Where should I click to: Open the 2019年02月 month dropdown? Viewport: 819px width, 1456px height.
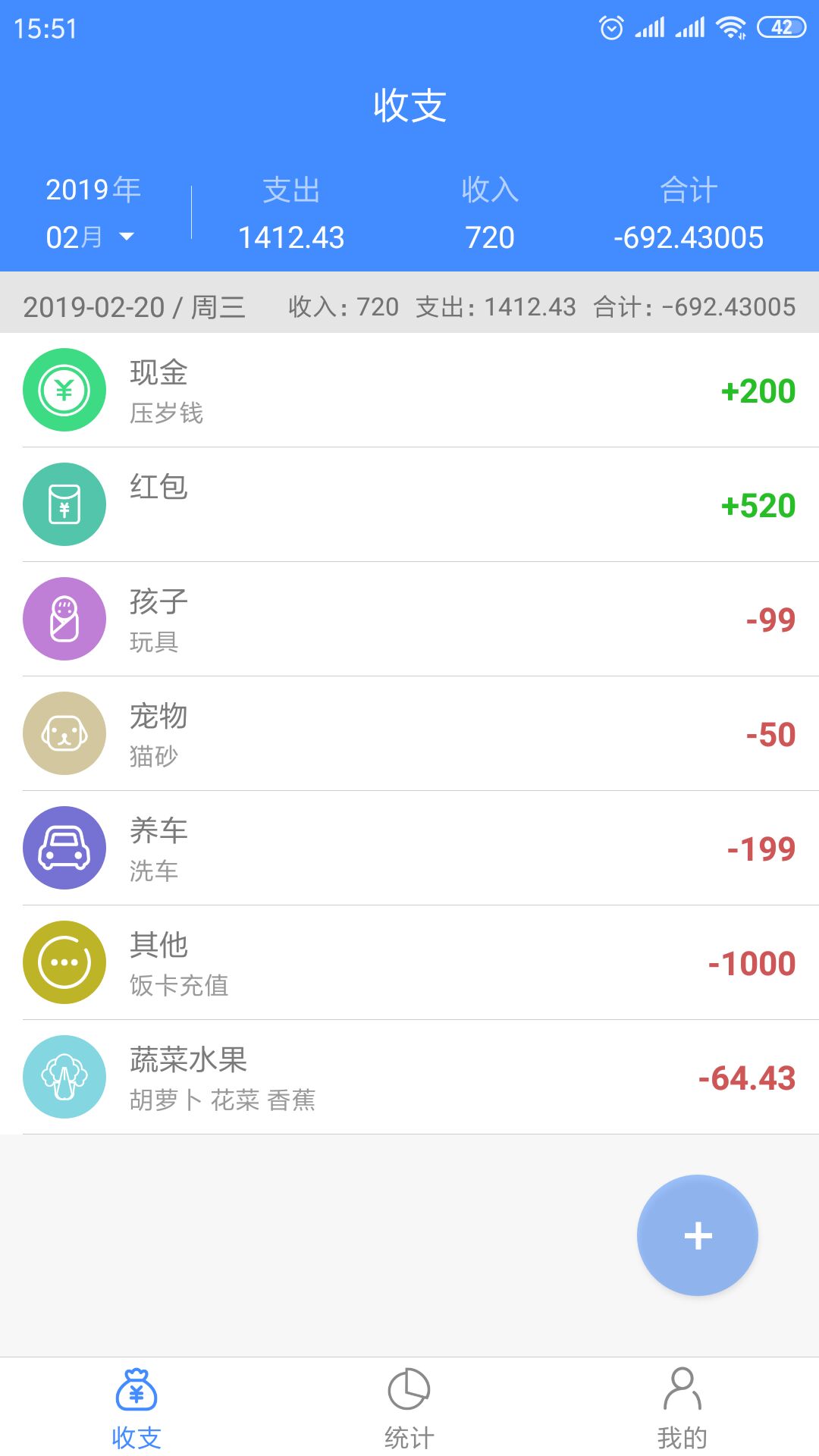click(x=93, y=213)
